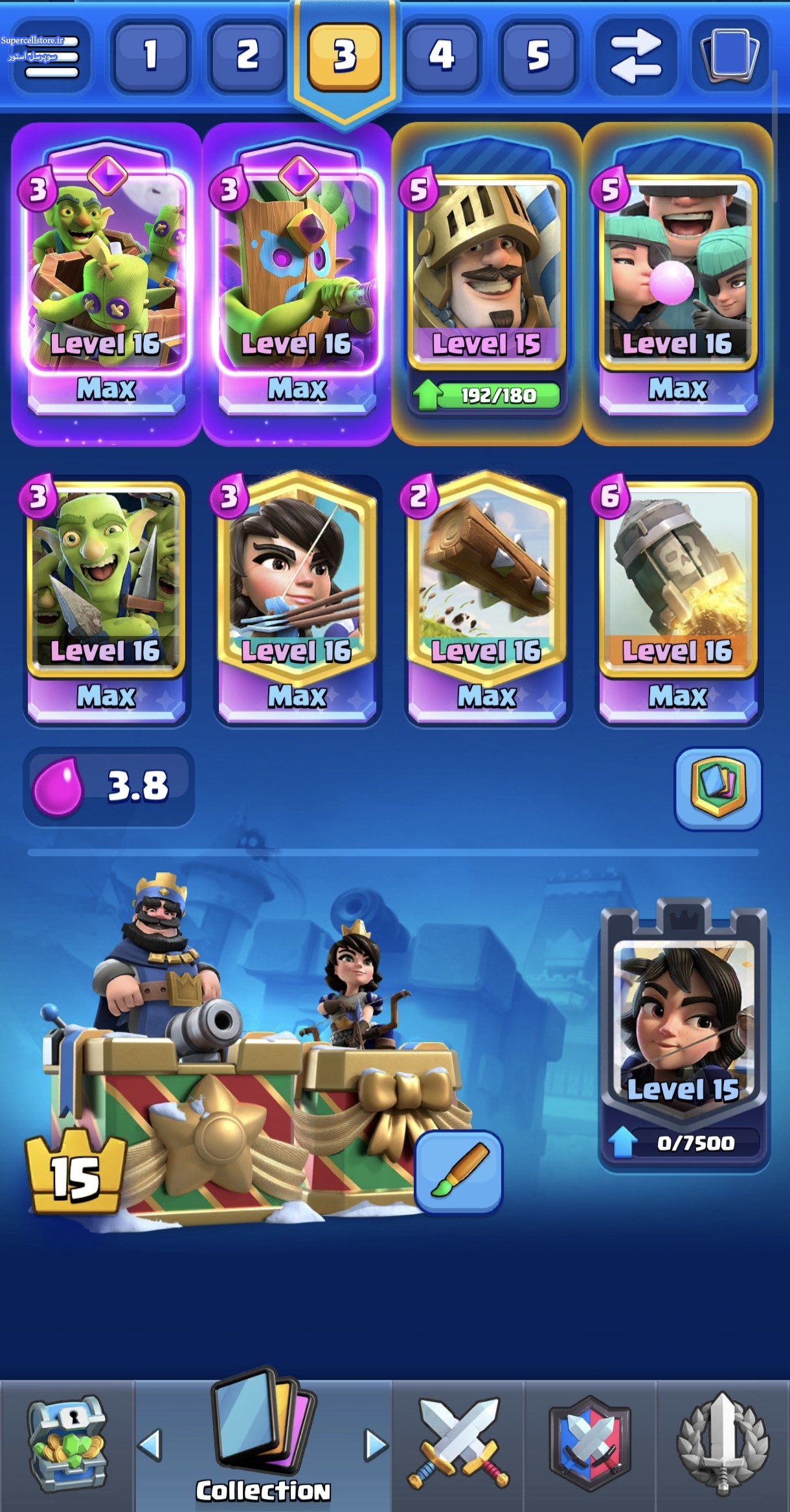This screenshot has width=790, height=1512.
Task: Switch to the Battle crossed swords tab
Action: pos(458,1445)
